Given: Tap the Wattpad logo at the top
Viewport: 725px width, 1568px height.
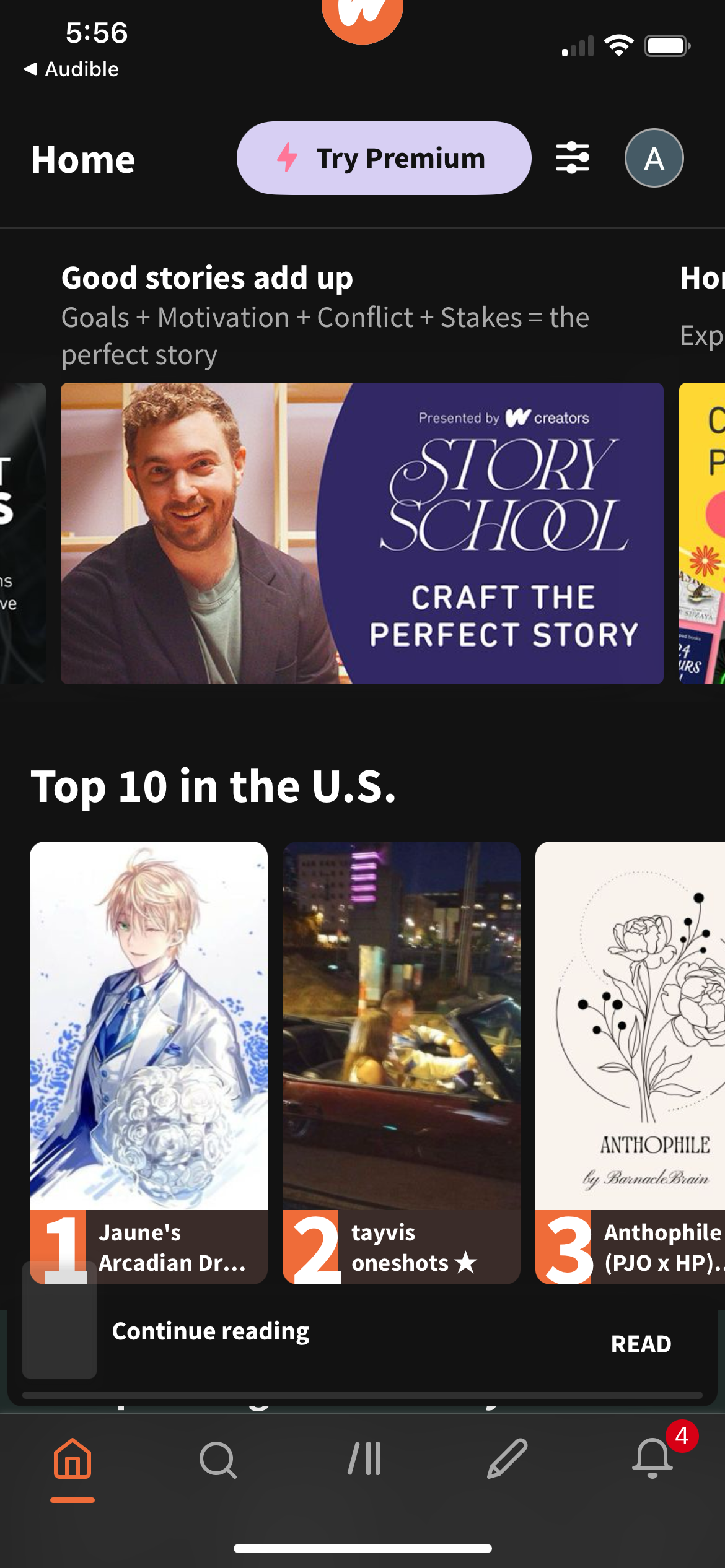Looking at the screenshot, I should tap(362, 12).
